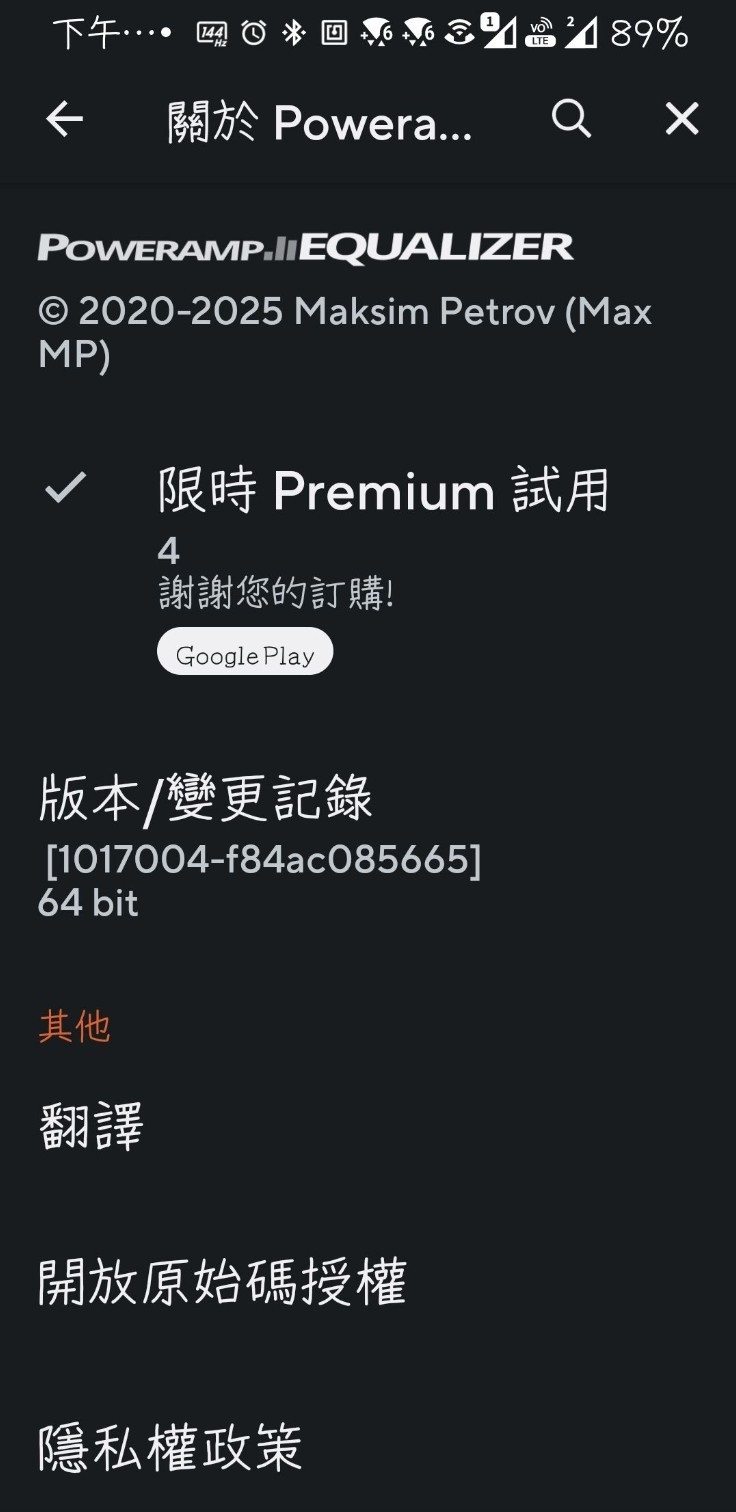Open the 限時 Premium 試用 entry

point(383,492)
